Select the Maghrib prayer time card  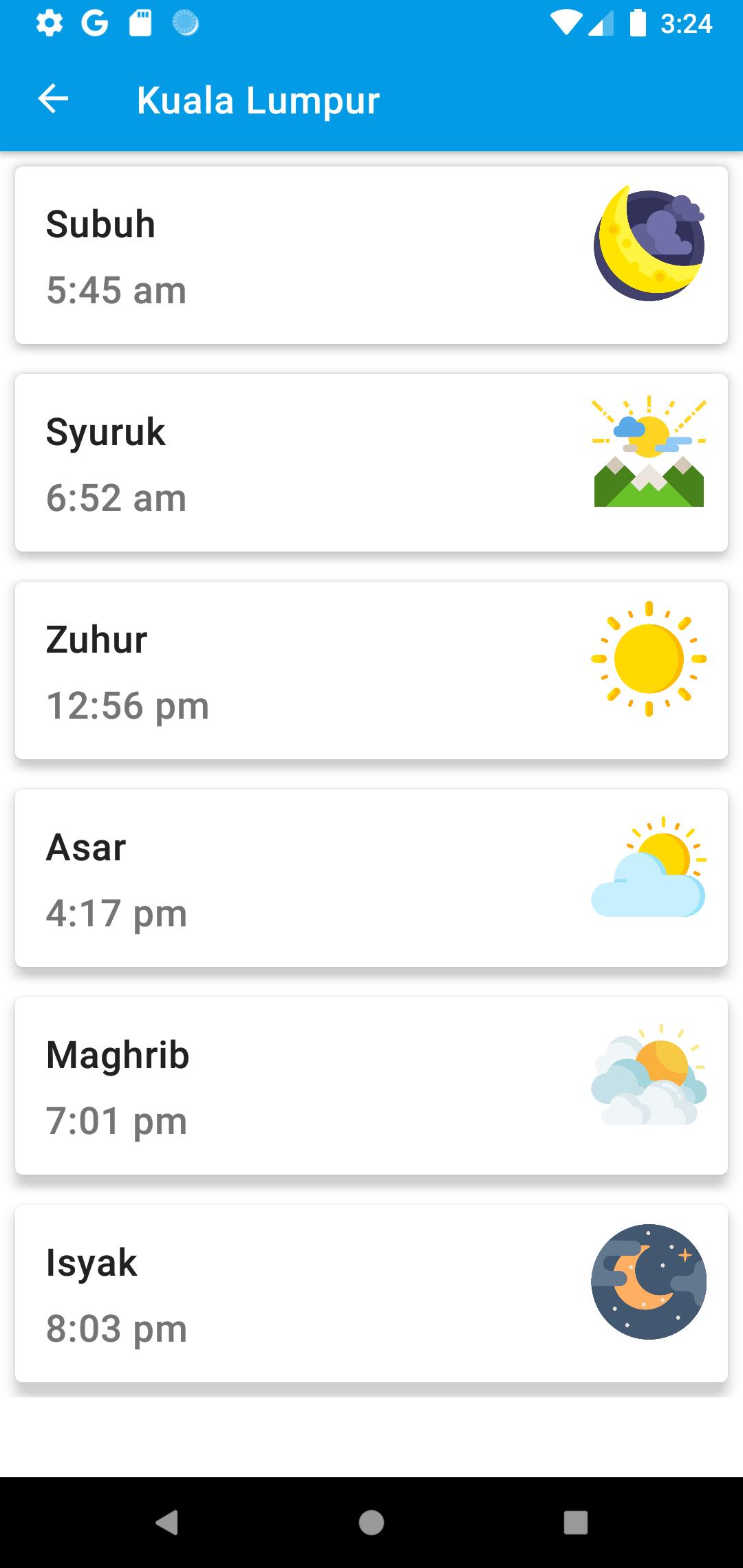(371, 1086)
